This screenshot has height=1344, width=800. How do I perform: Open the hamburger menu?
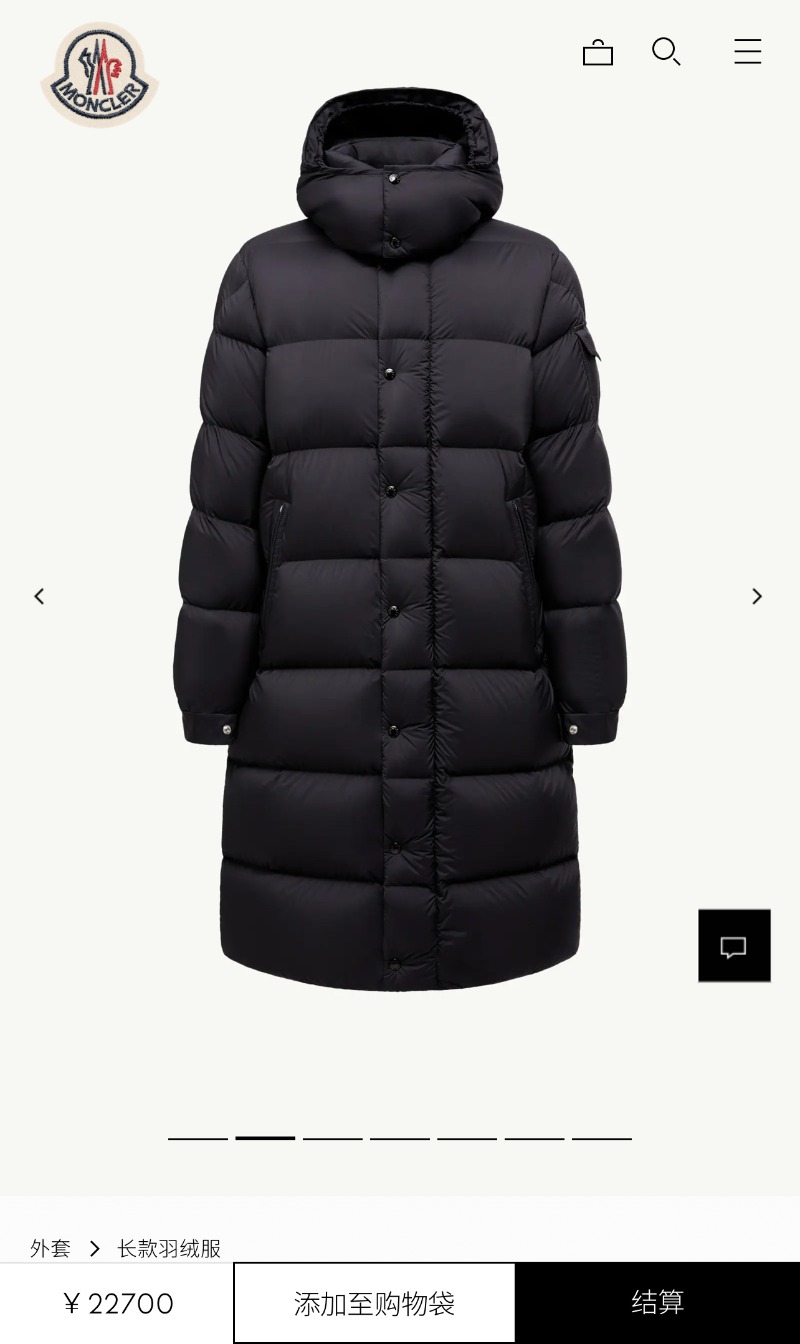coord(747,52)
